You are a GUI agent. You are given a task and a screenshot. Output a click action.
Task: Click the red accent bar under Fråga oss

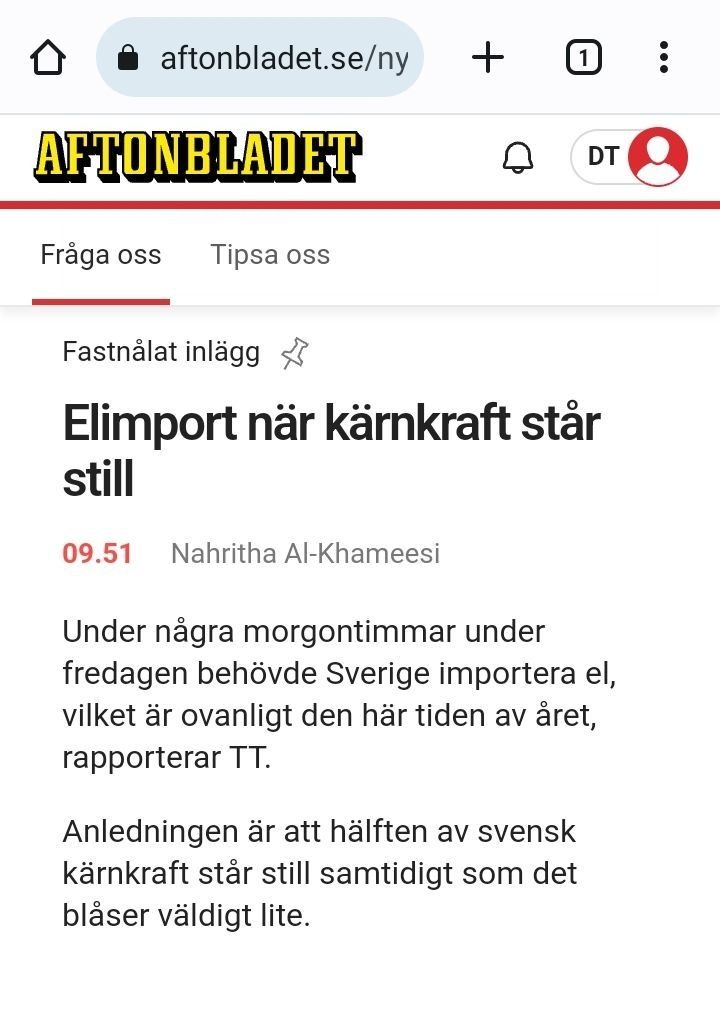103,298
